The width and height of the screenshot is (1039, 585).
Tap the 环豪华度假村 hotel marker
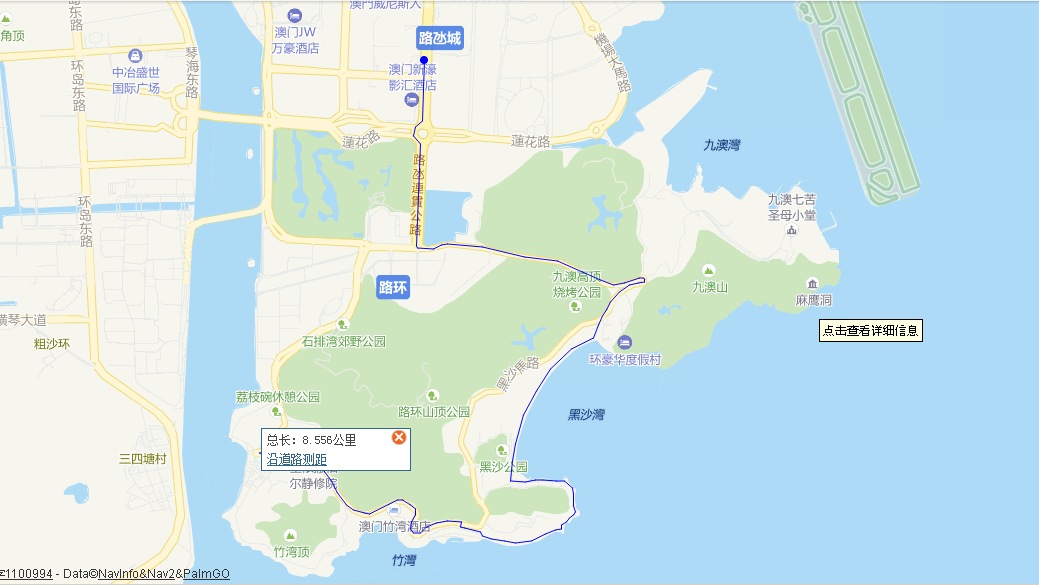[625, 342]
